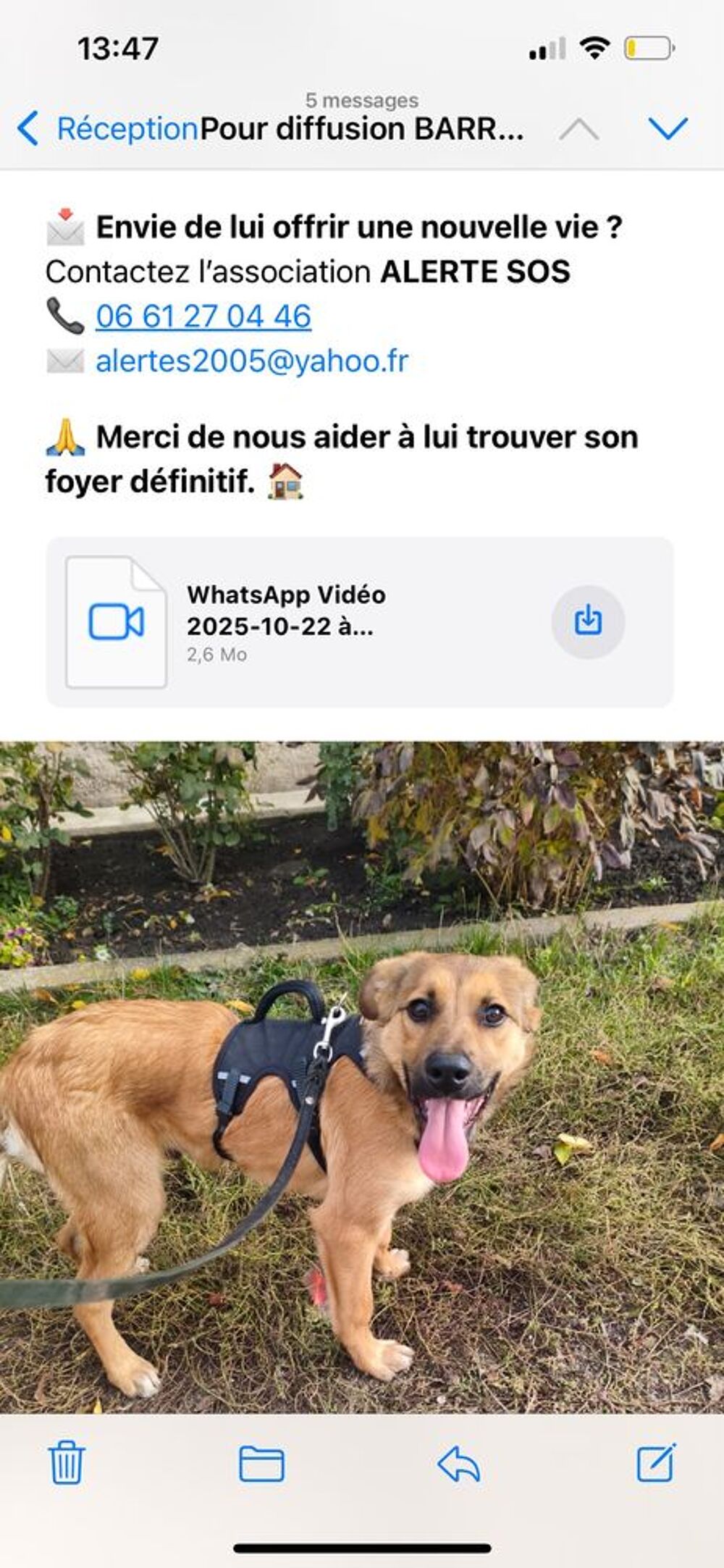Image resolution: width=724 pixels, height=1568 pixels.
Task: Reply to this email
Action: point(459,1464)
